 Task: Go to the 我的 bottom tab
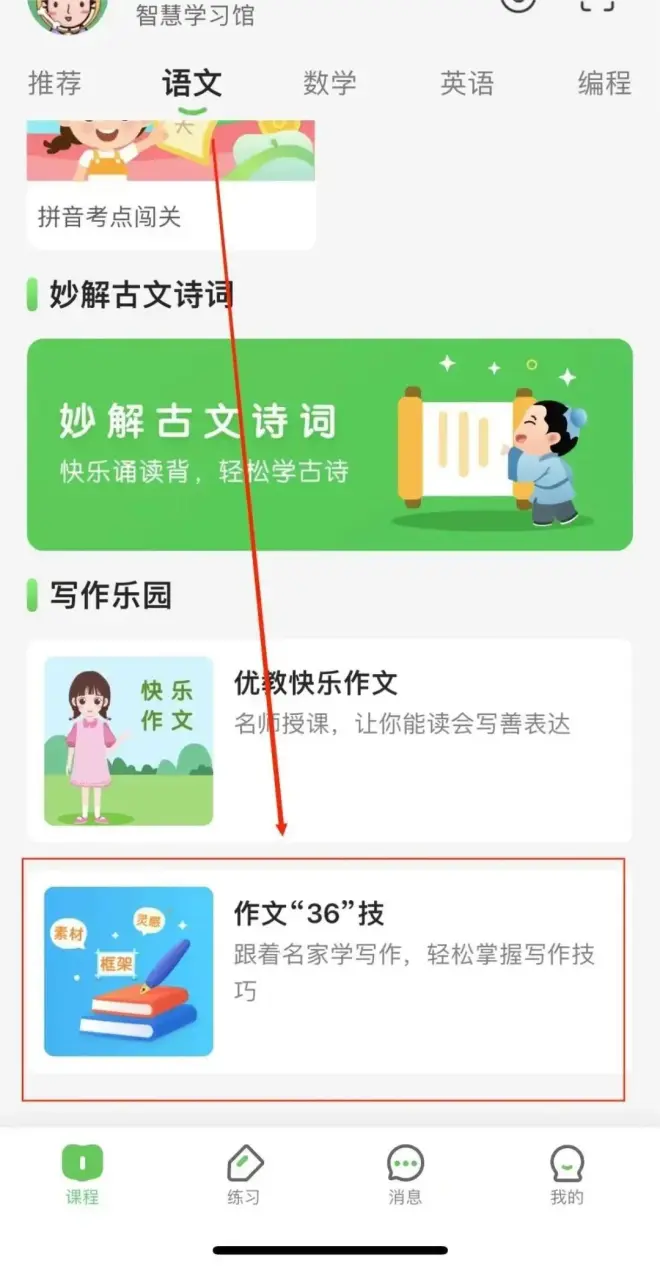point(566,1175)
